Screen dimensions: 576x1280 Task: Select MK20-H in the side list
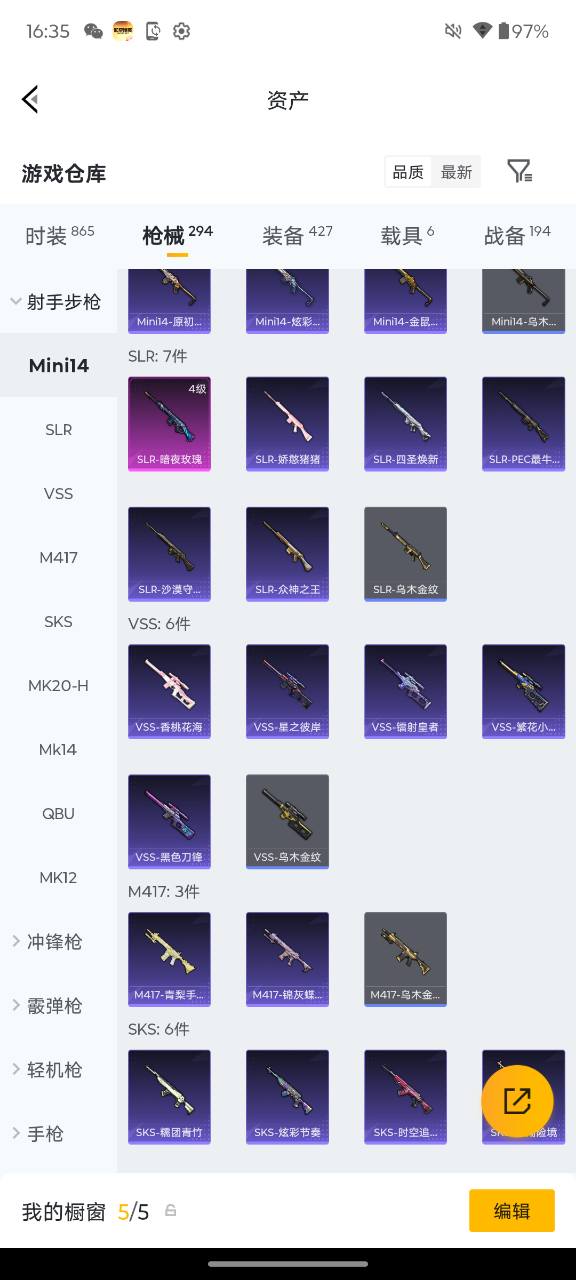(58, 685)
